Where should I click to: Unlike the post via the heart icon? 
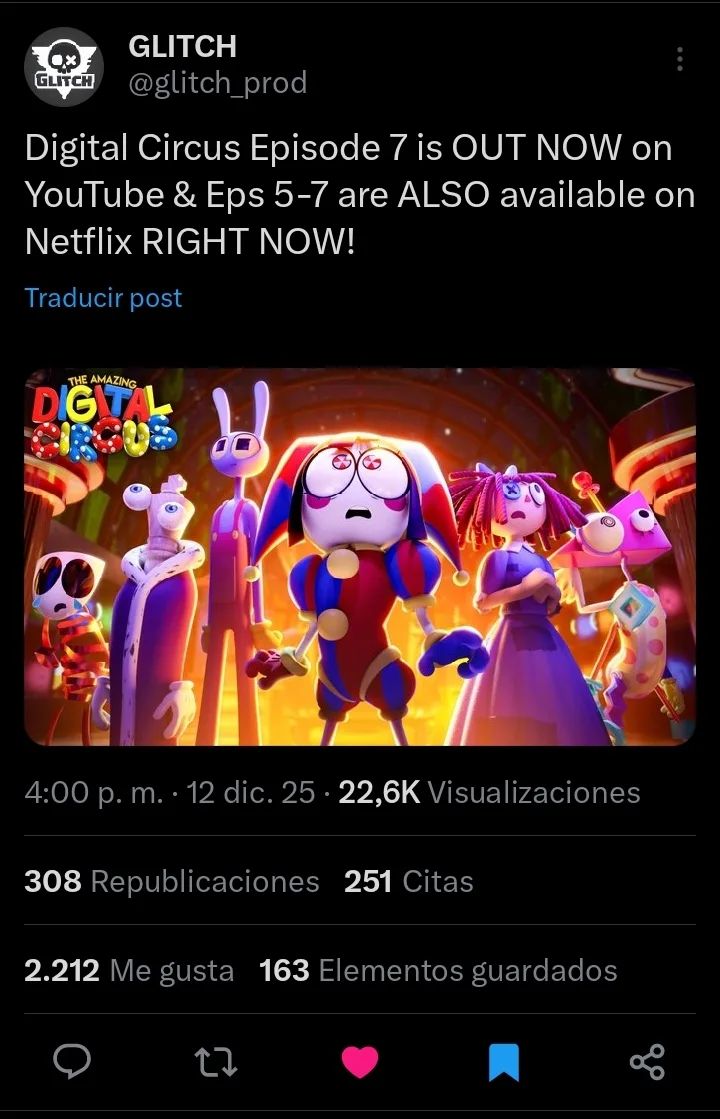(360, 1062)
